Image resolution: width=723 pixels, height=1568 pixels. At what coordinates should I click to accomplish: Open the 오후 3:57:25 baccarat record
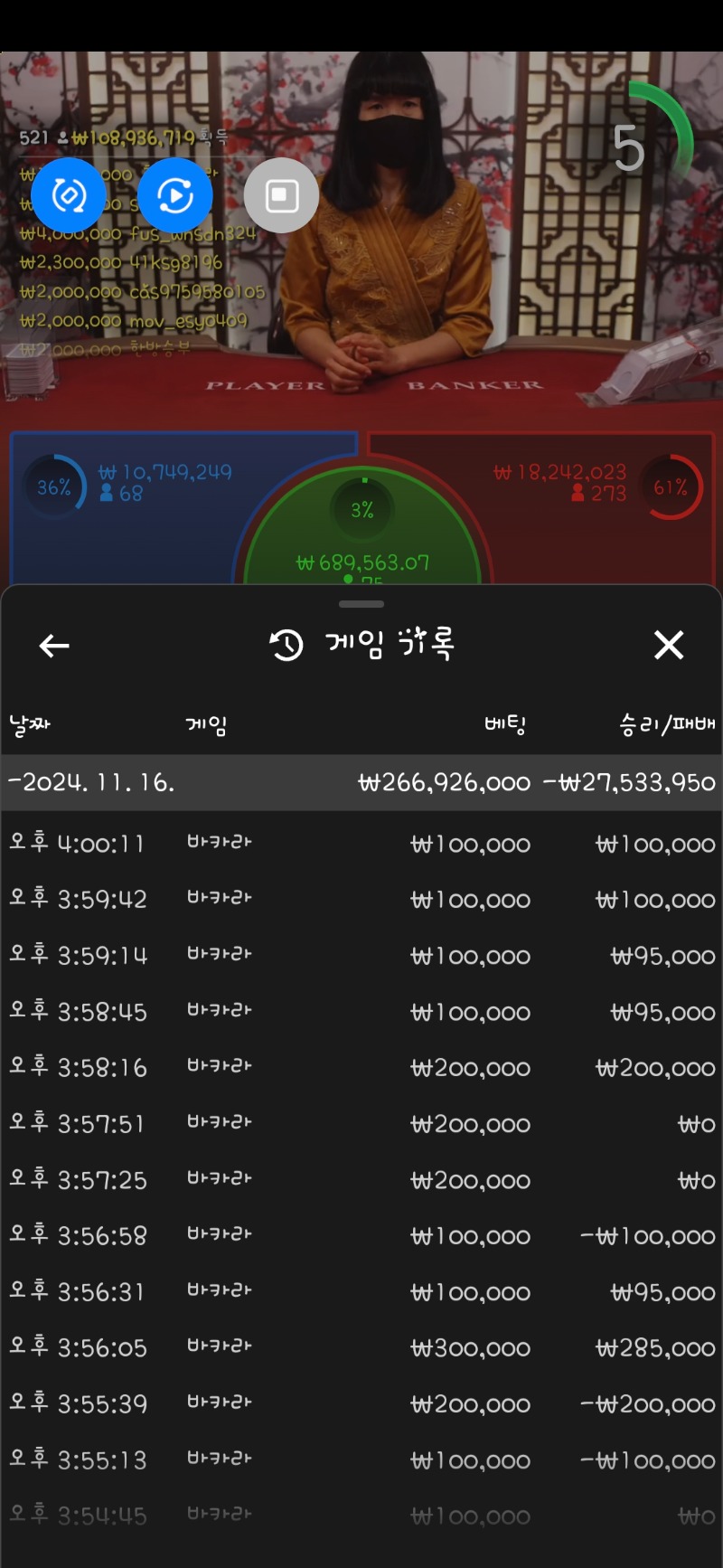click(x=361, y=1181)
